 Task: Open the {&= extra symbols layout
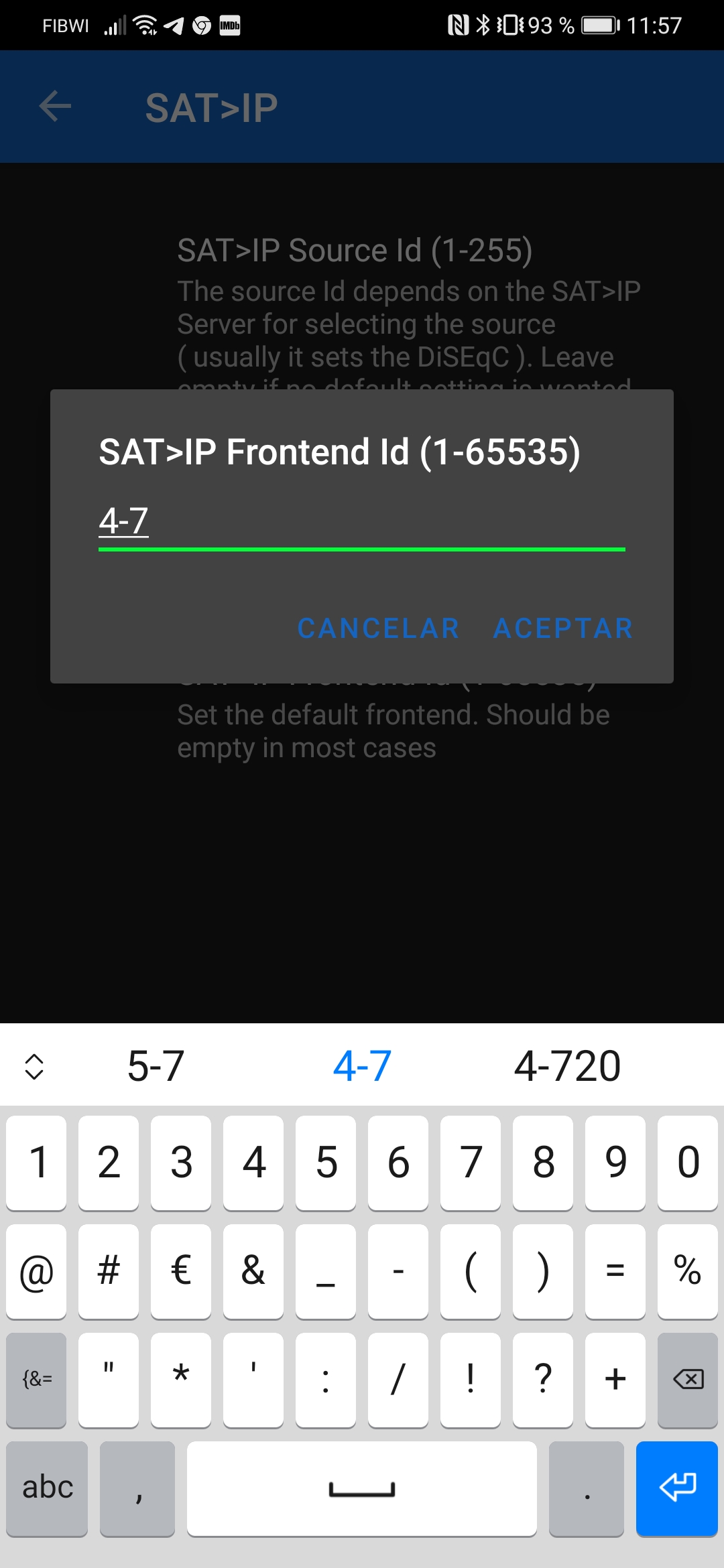37,1379
